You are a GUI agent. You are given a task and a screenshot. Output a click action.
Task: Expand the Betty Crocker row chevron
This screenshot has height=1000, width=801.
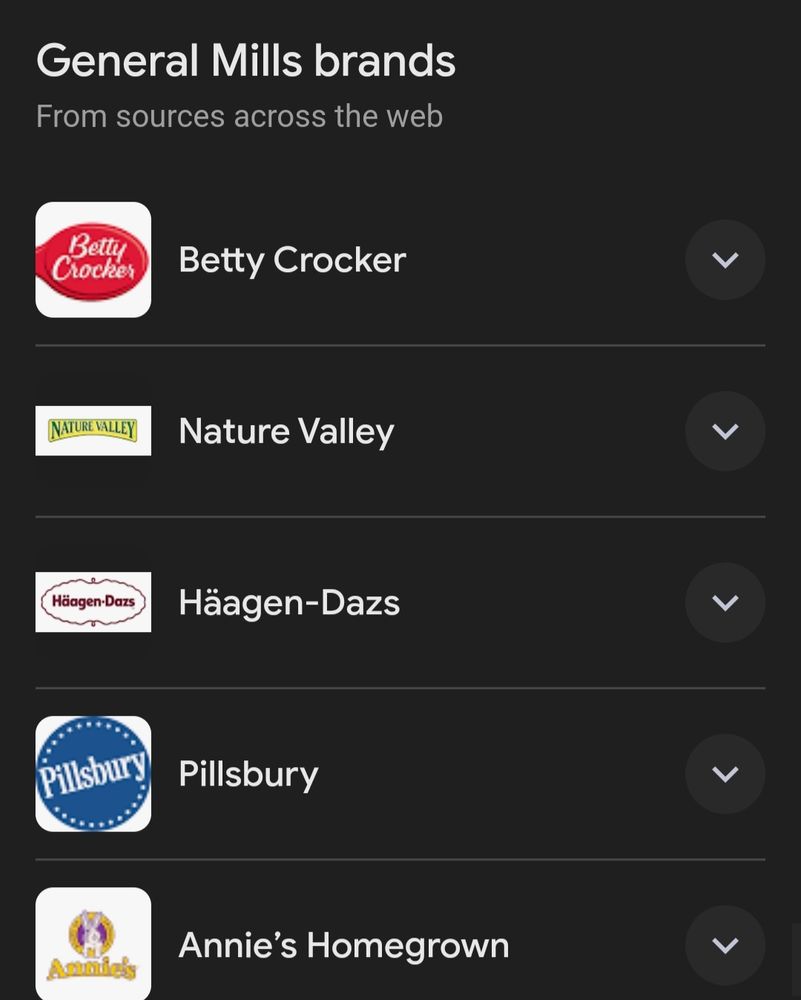click(x=725, y=260)
